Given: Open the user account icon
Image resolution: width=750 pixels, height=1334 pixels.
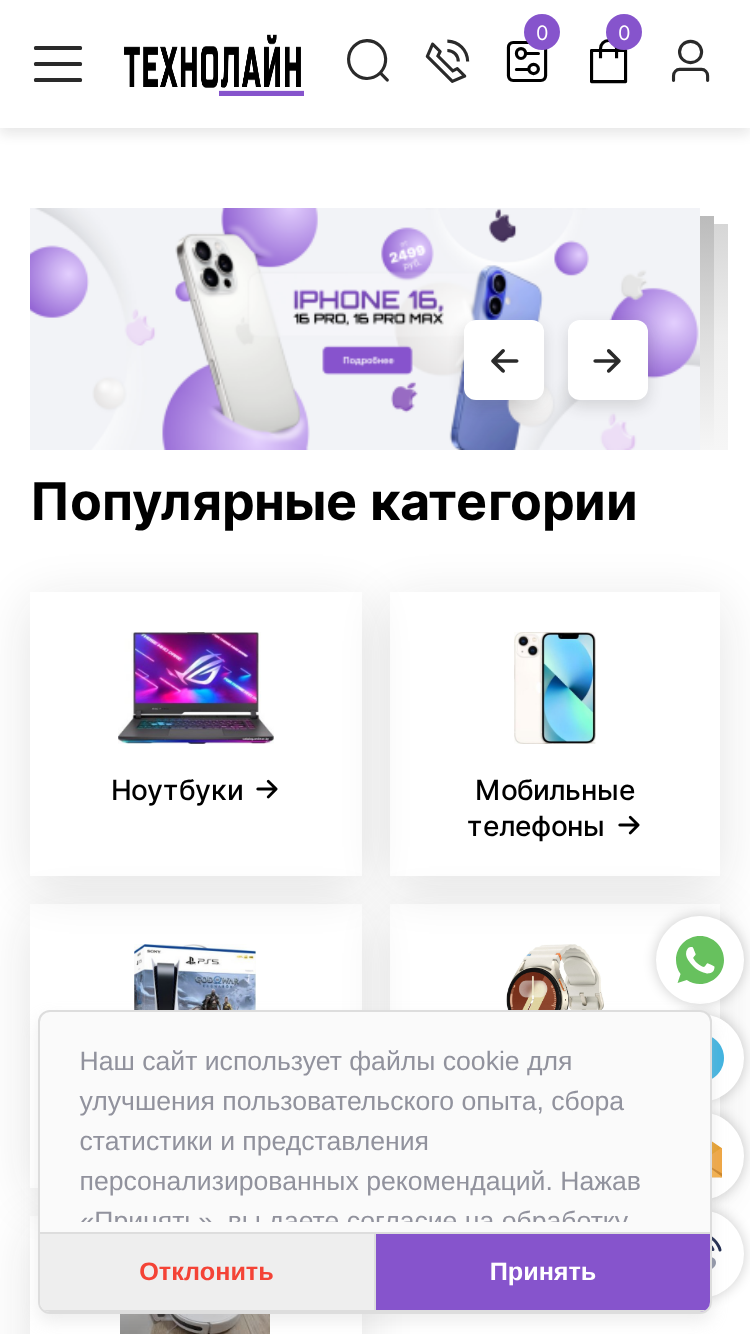Looking at the screenshot, I should point(690,62).
